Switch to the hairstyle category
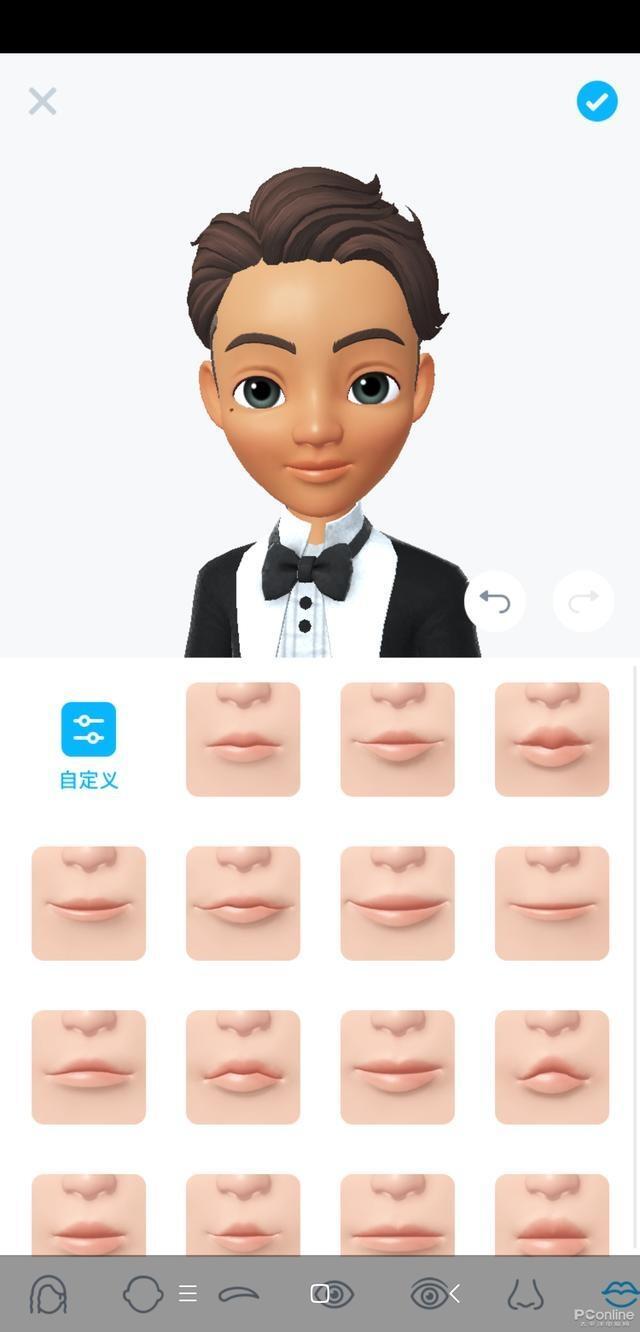Image resolution: width=640 pixels, height=1332 pixels. (x=48, y=1294)
